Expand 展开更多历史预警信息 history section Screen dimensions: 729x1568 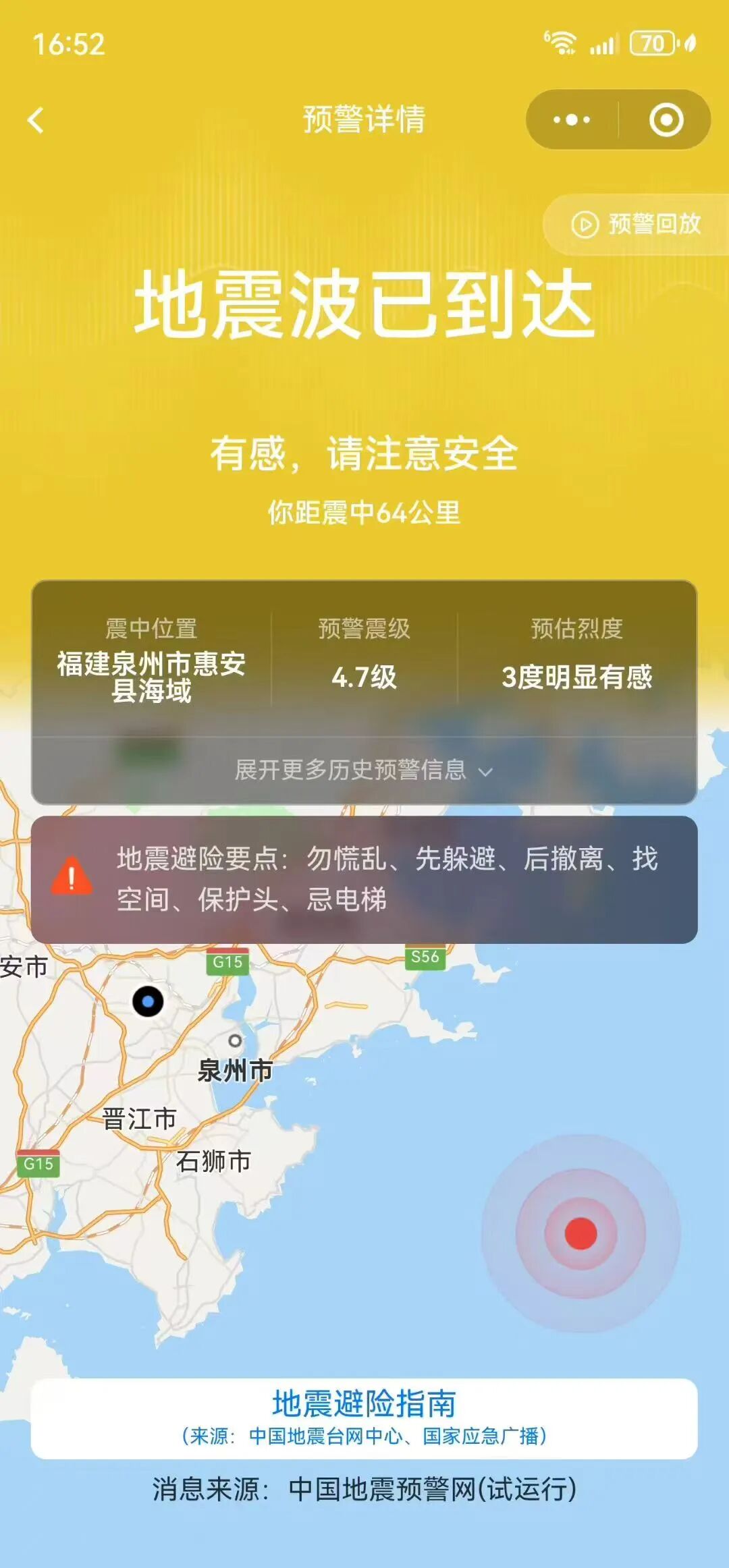pyautogui.click(x=361, y=771)
